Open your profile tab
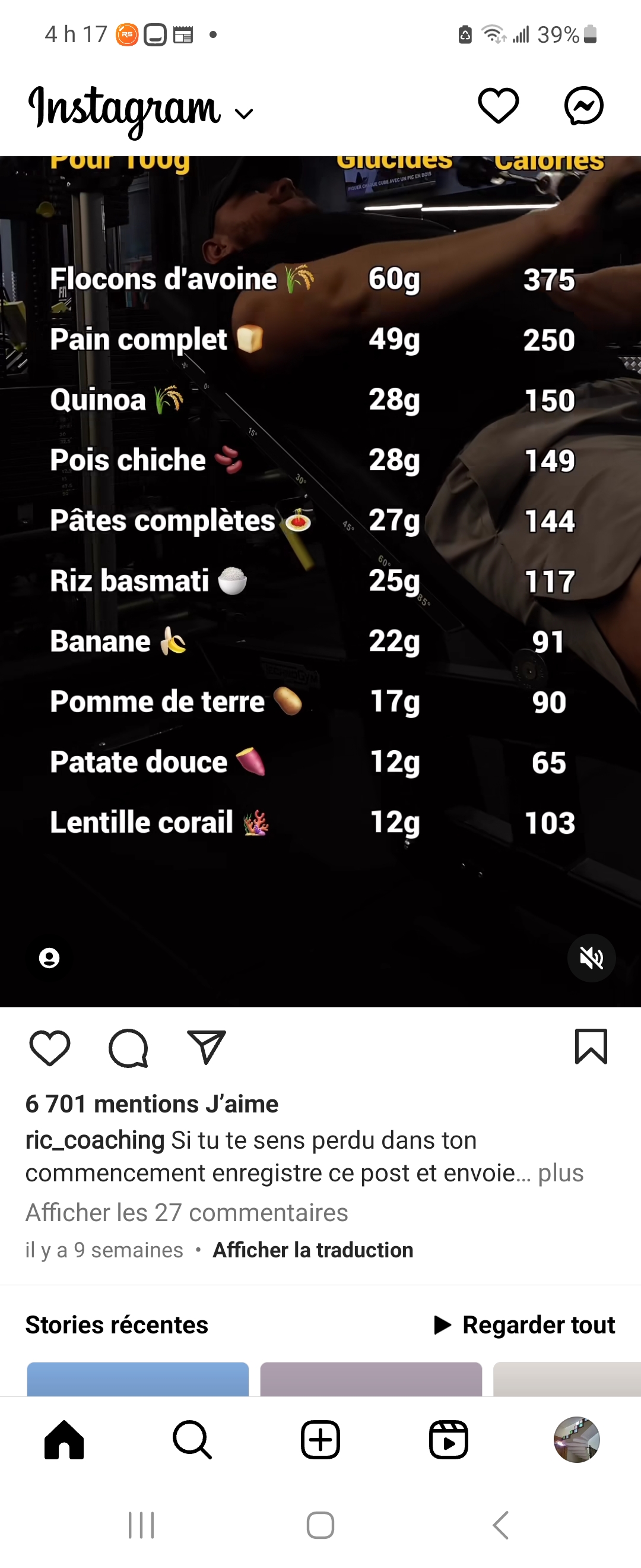The width and height of the screenshot is (641, 1568). click(576, 1440)
